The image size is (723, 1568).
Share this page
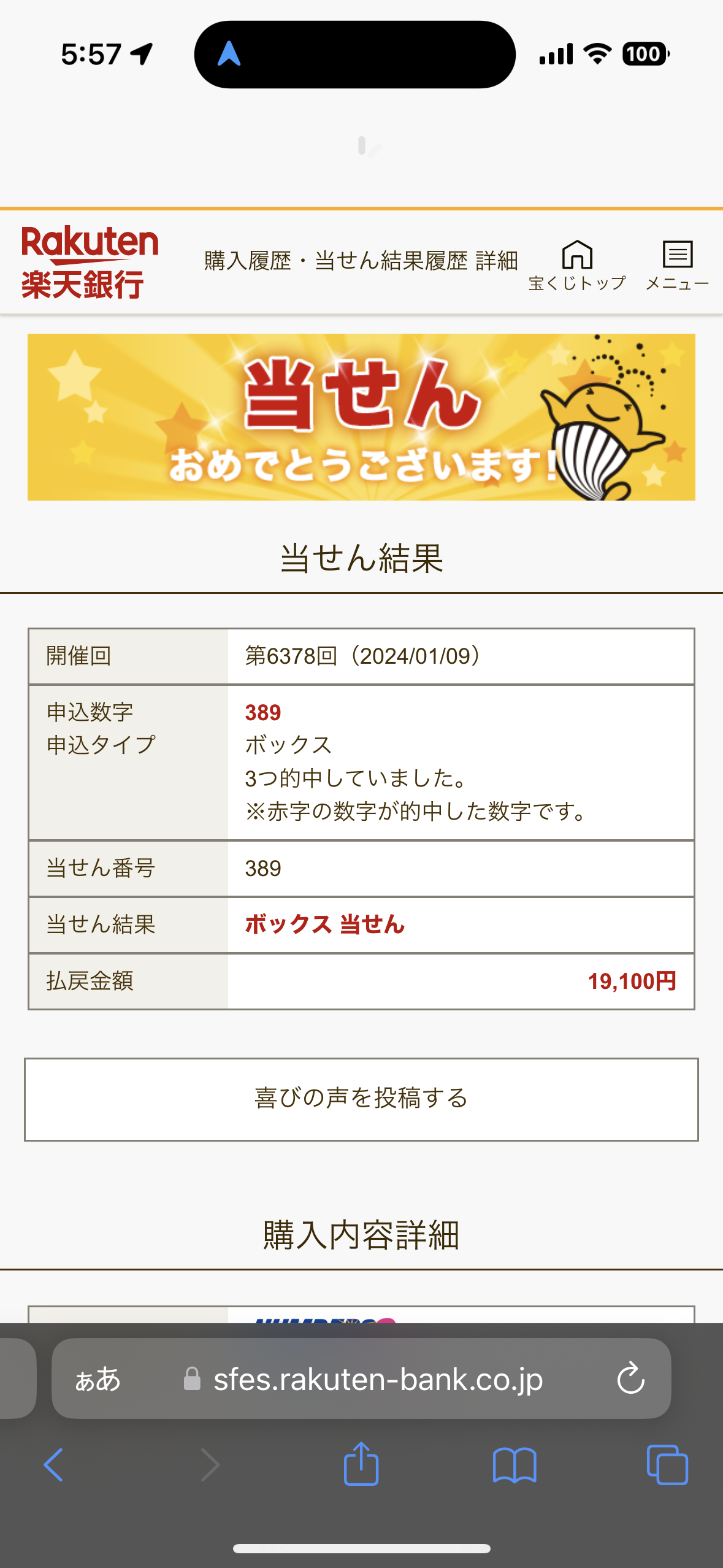(x=361, y=1464)
